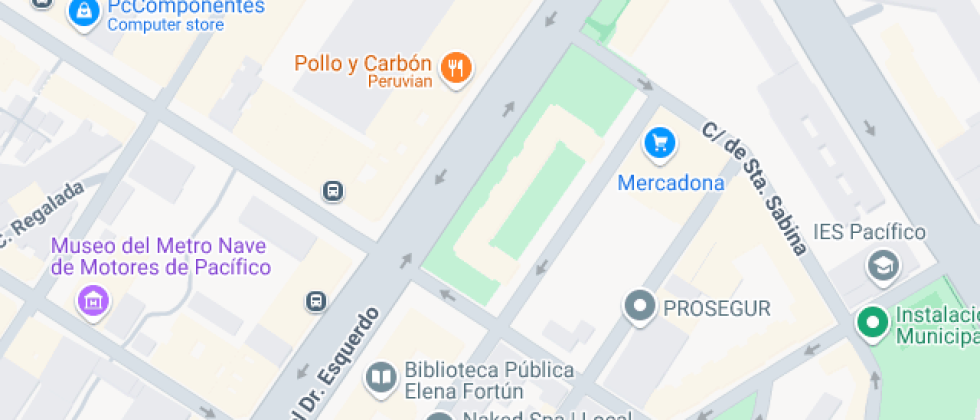
Task: Select the PROSEGUR location pin
Action: coord(638,307)
